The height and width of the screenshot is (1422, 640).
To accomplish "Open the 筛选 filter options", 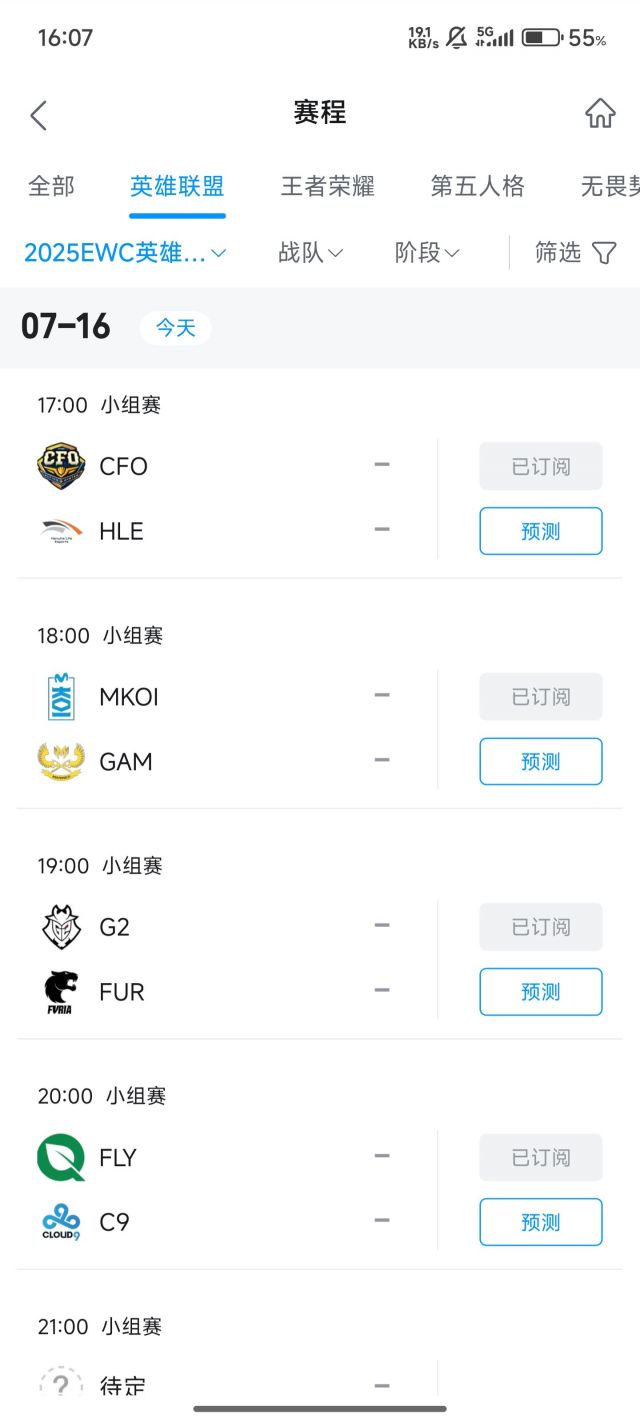I will (x=575, y=253).
